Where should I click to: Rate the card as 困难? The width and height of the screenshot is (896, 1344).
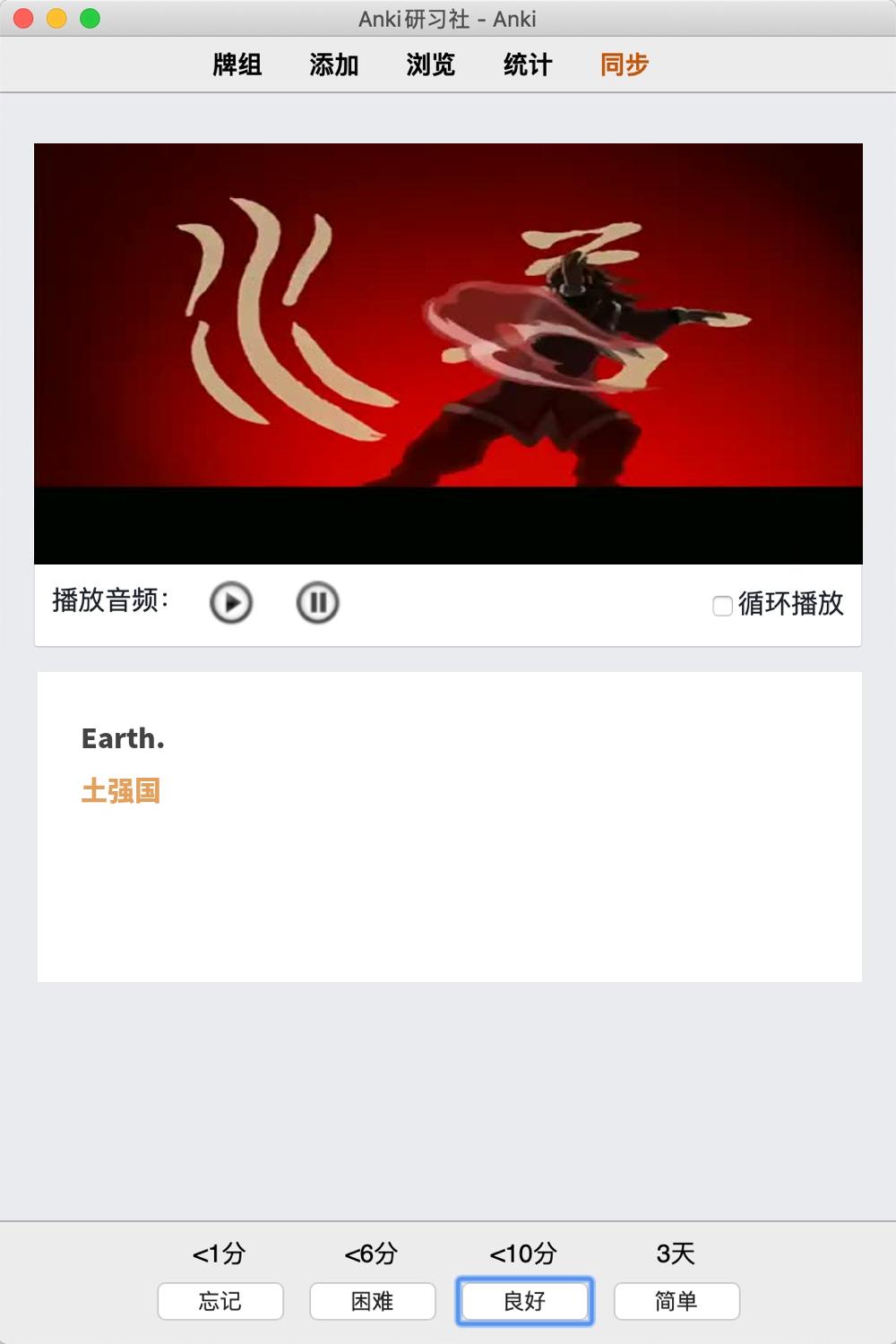click(x=373, y=1301)
